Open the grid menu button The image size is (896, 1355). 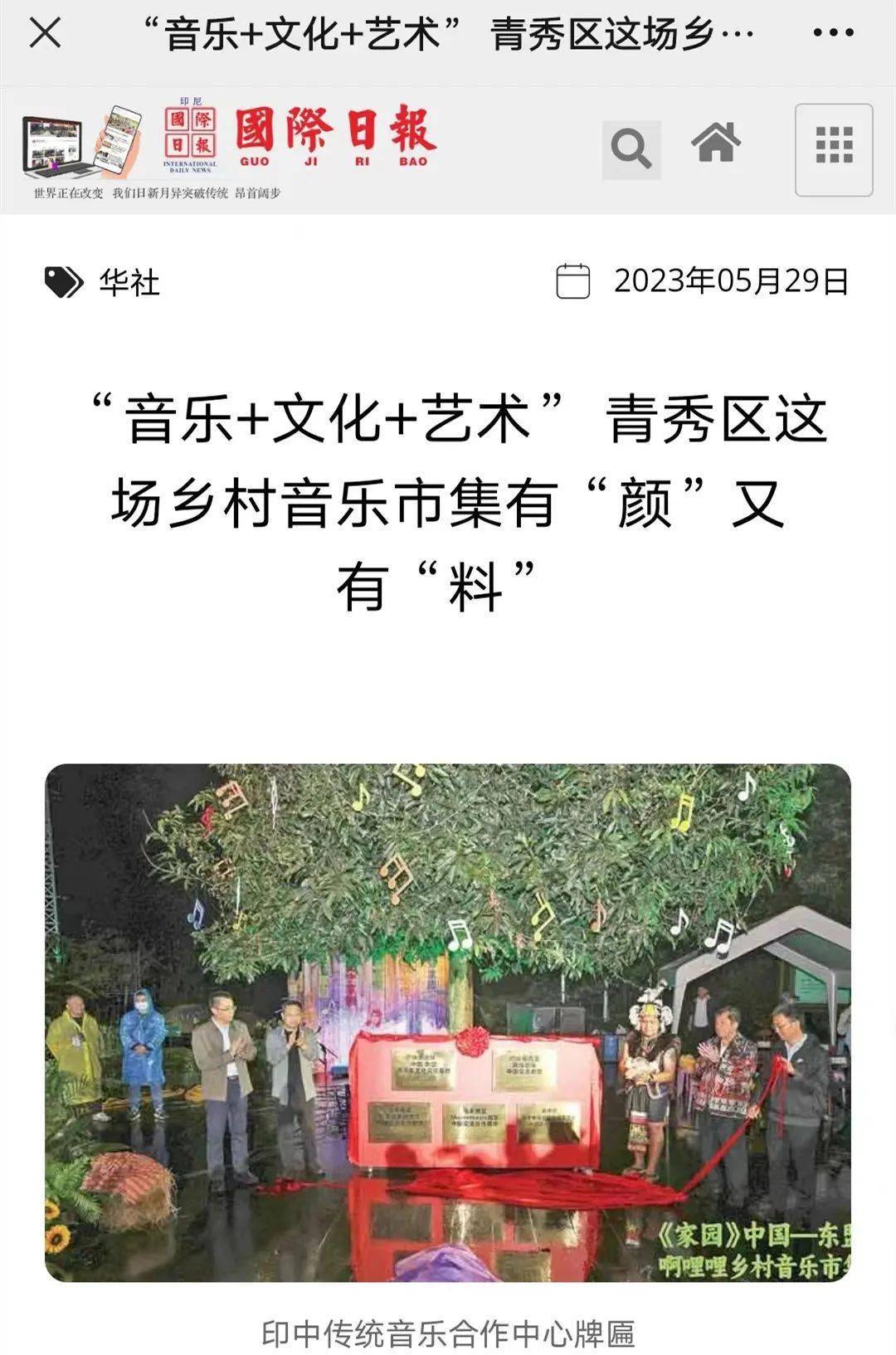(x=833, y=149)
